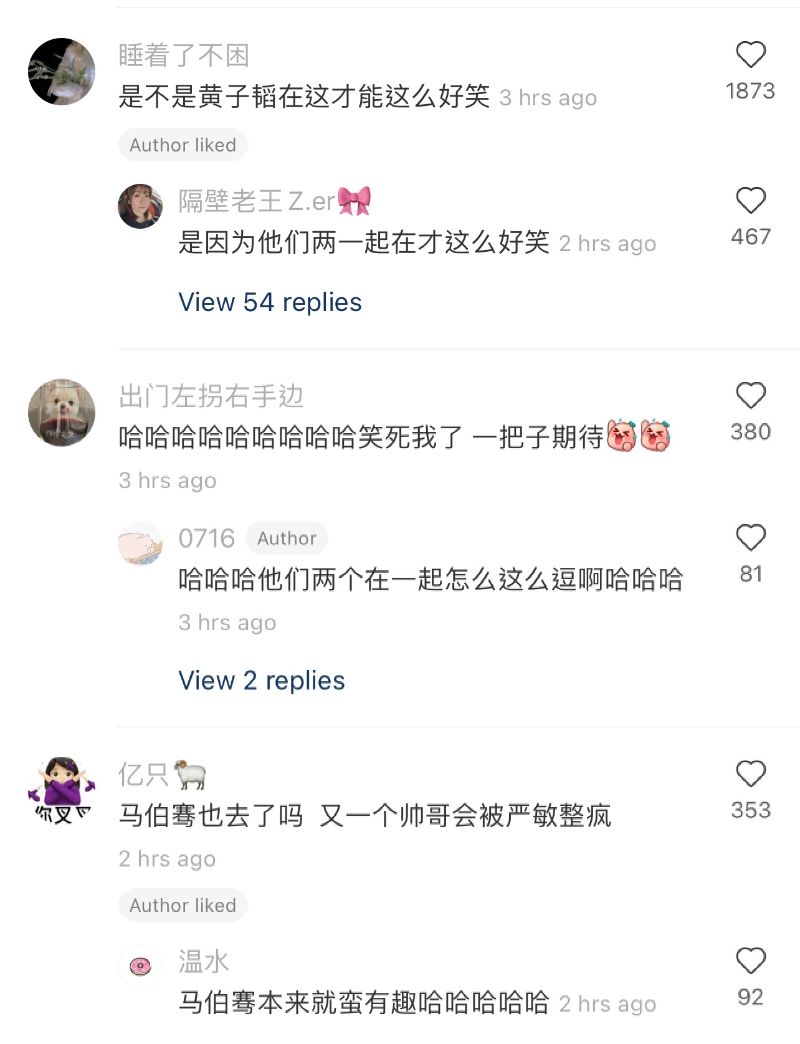Viewport: 800px width, 1044px height.
Task: Open the profile avatar of 温水
Action: (141, 967)
